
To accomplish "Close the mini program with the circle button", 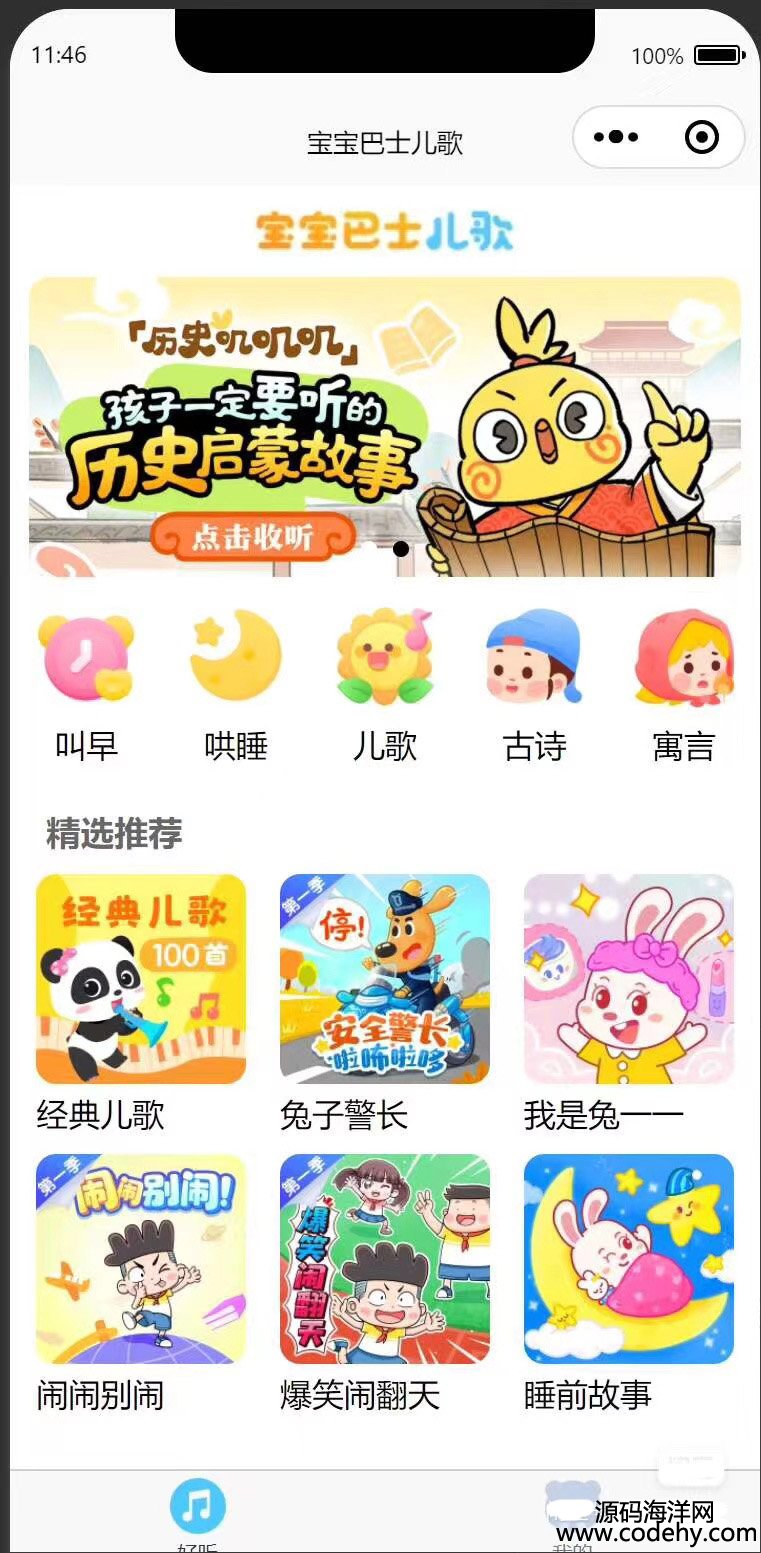I will click(x=702, y=137).
